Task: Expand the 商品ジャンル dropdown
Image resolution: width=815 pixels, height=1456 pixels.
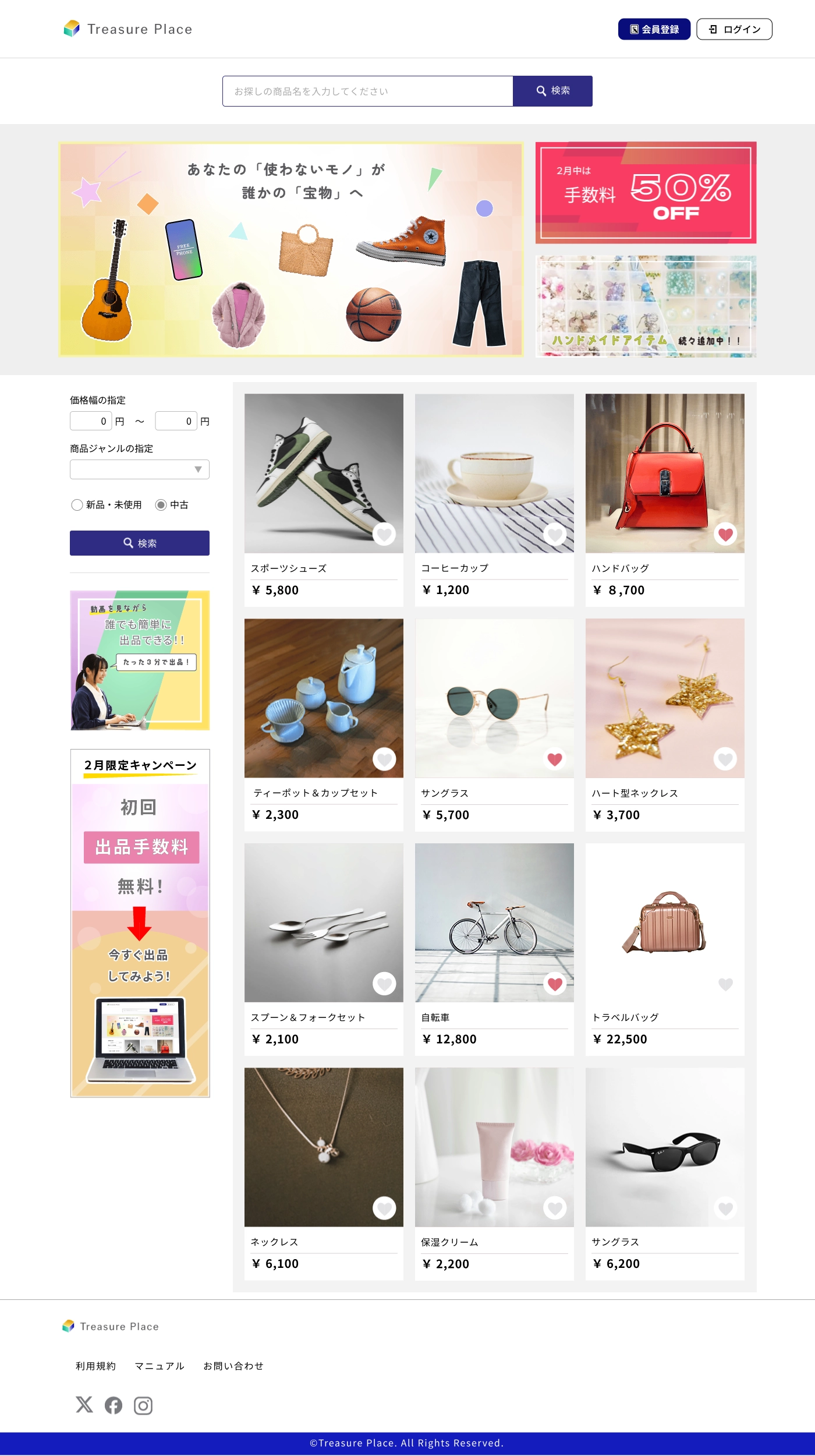Action: (140, 469)
